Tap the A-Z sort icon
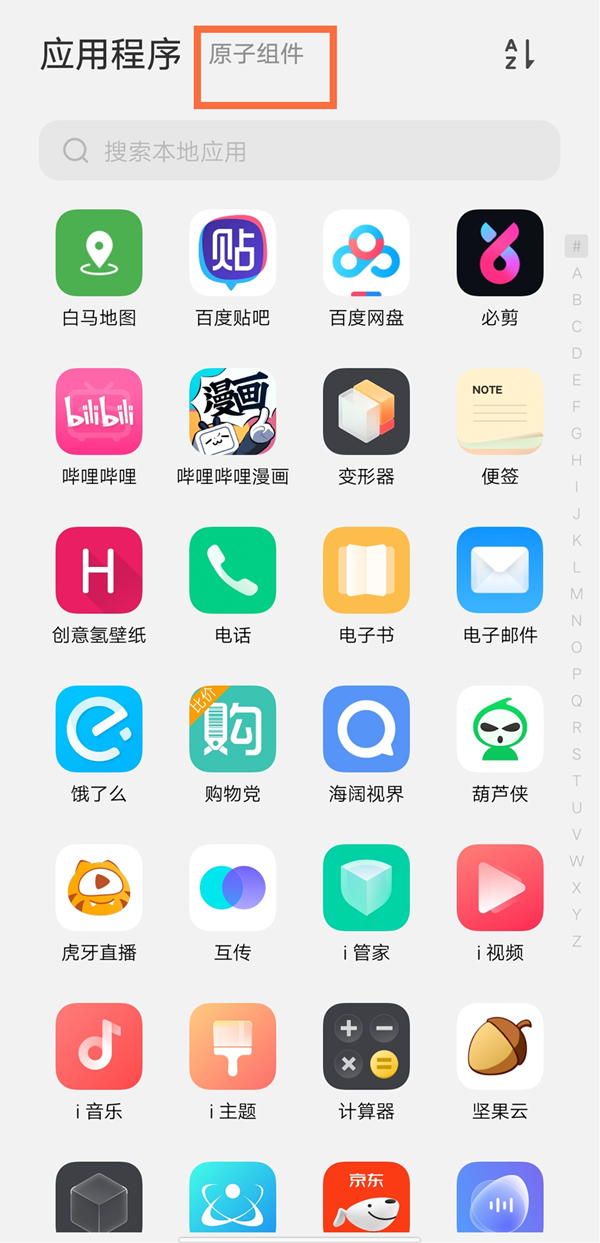 point(520,55)
